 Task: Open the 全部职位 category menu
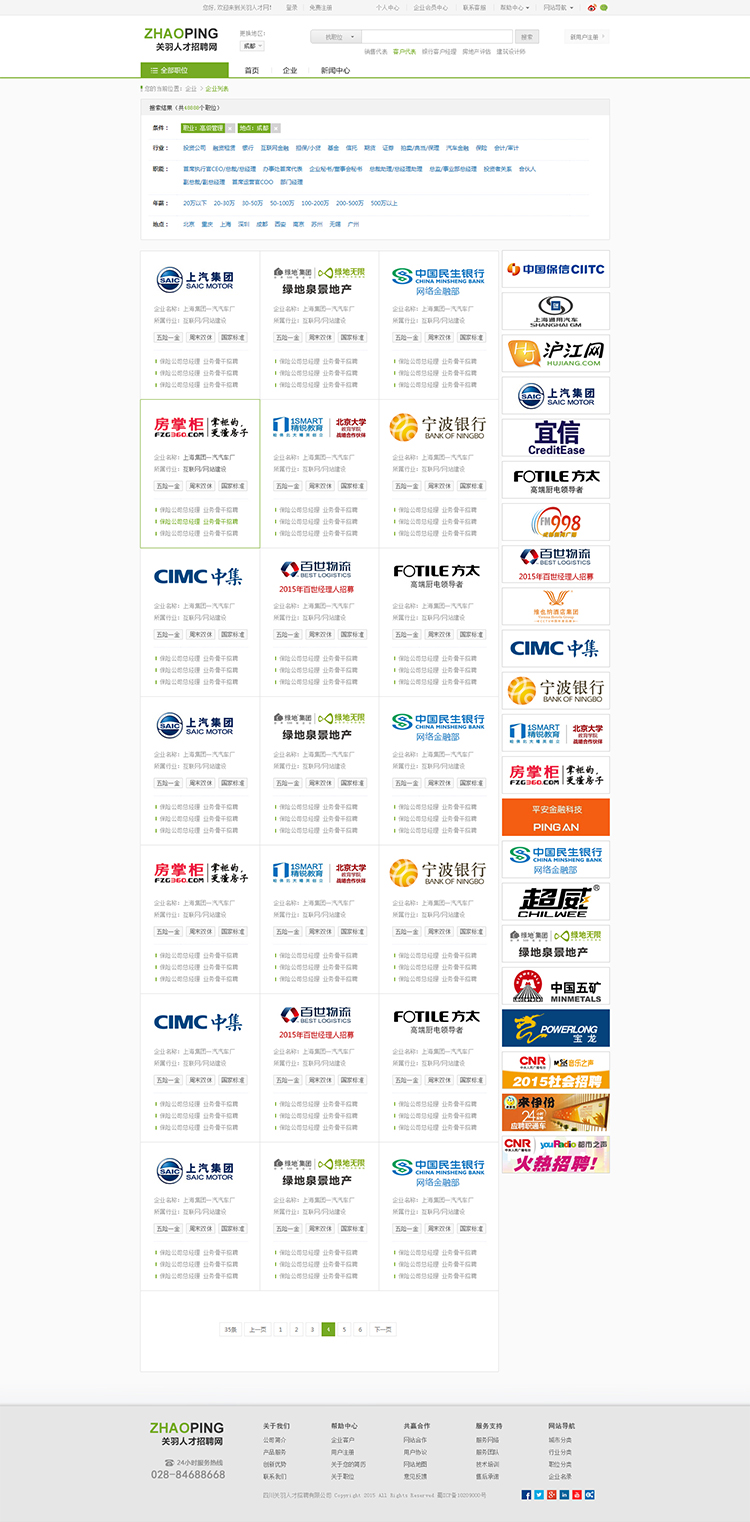click(170, 70)
